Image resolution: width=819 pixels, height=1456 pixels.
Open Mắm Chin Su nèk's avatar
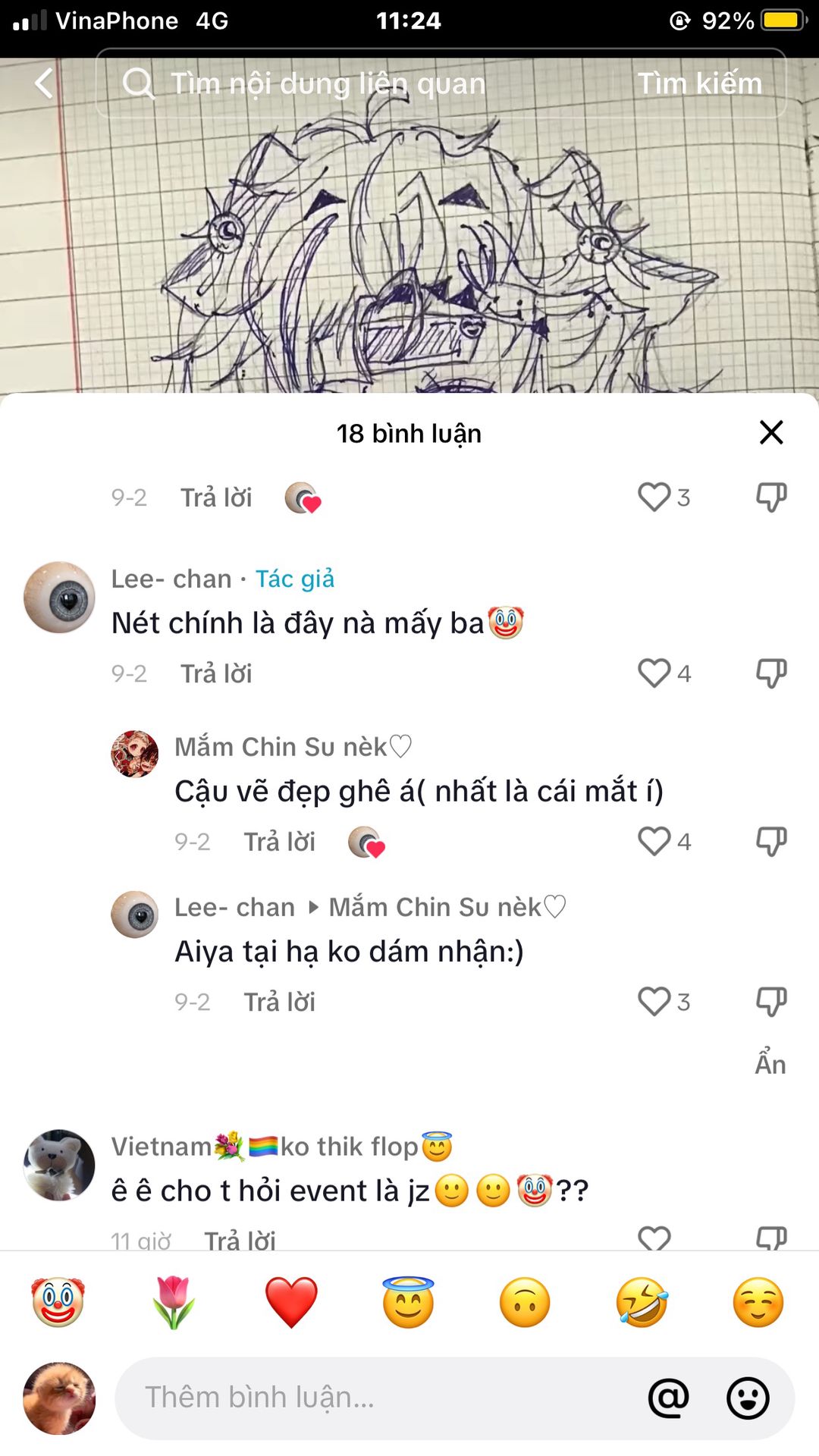click(135, 754)
